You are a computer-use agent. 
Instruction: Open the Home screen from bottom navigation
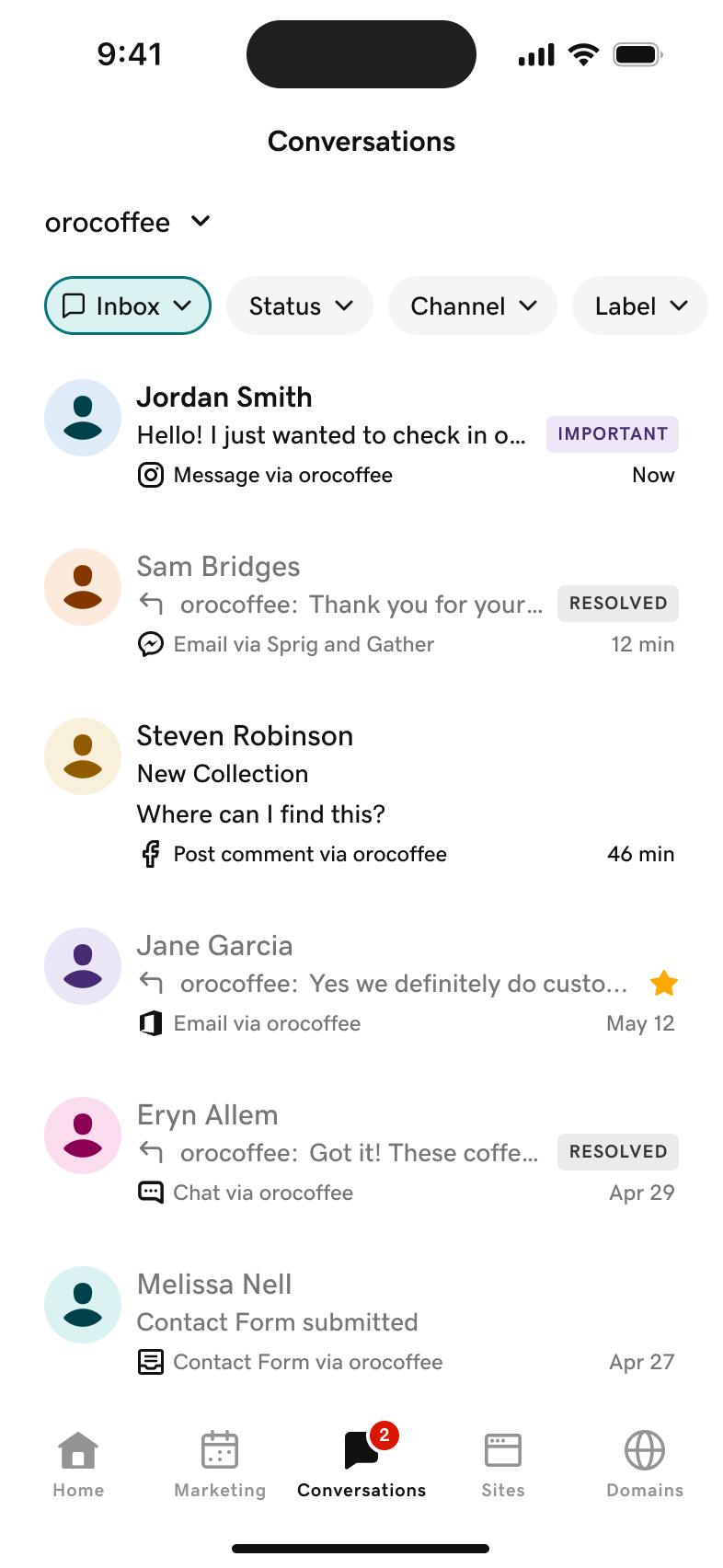tap(77, 1463)
